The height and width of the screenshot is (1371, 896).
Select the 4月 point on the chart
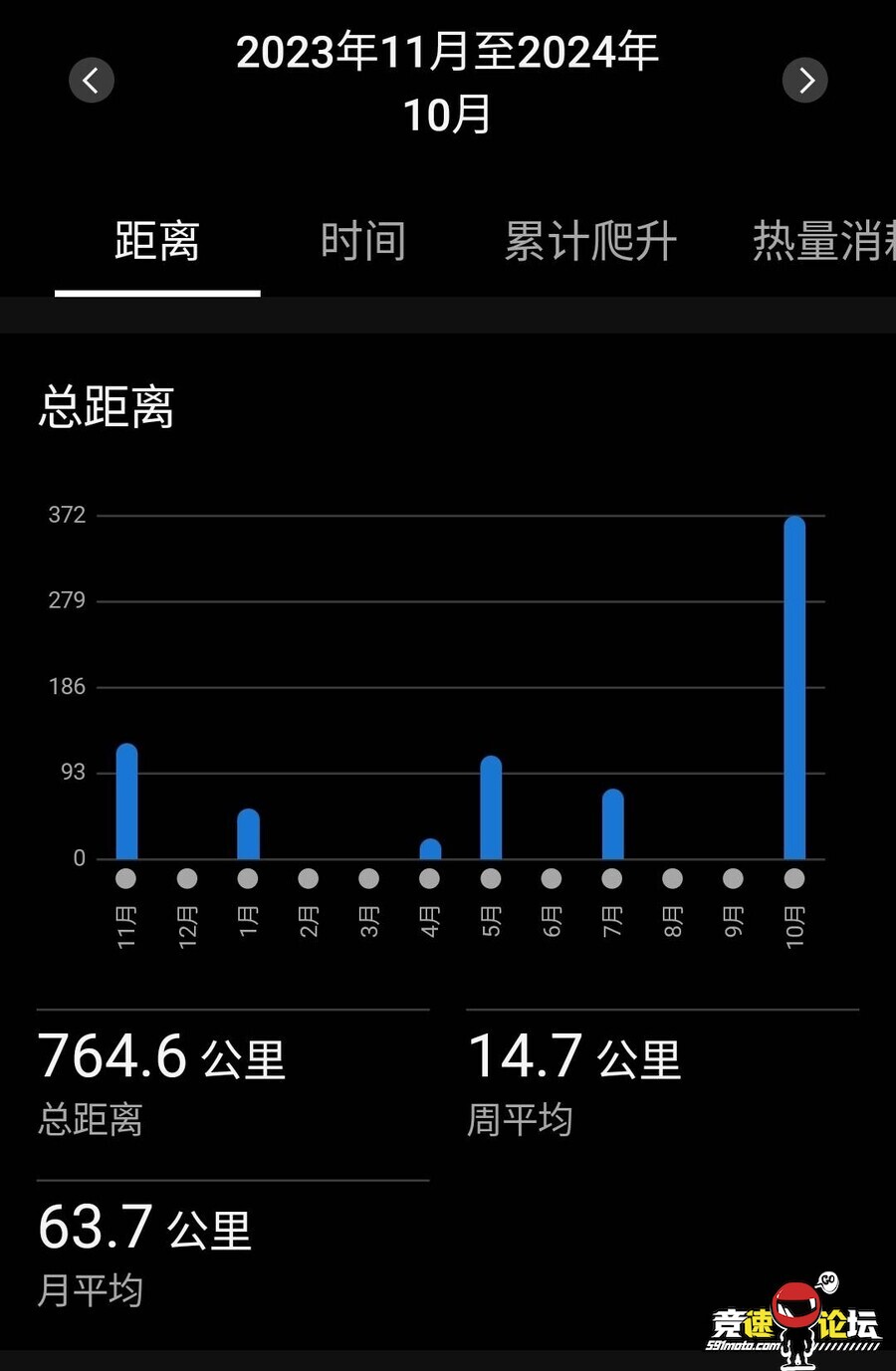click(x=430, y=878)
